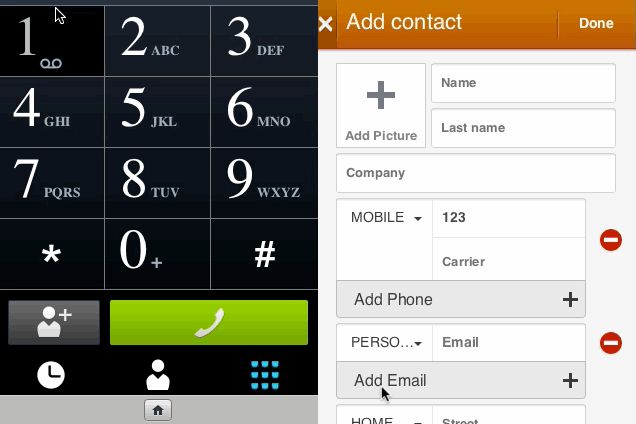636x424 pixels.
Task: Edit the Carrier field
Action: [508, 262]
